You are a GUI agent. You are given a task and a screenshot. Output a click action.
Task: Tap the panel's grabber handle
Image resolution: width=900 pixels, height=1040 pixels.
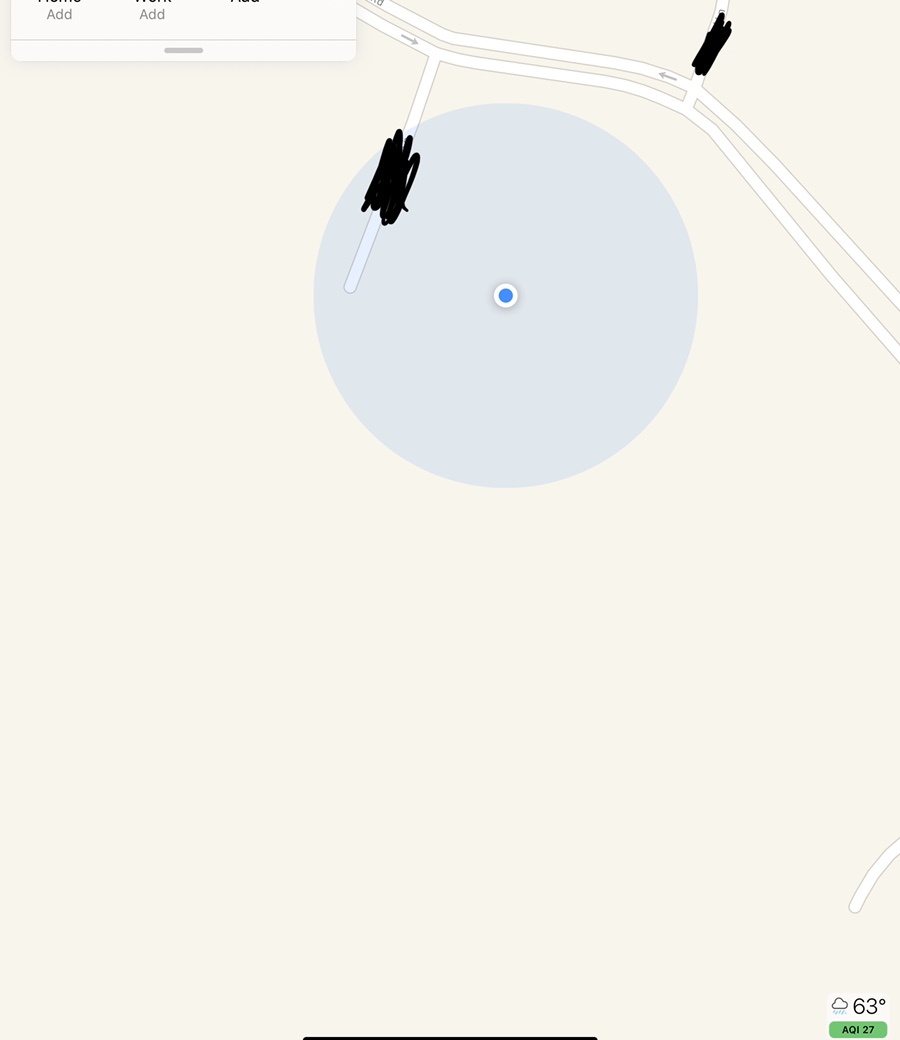coord(184,50)
